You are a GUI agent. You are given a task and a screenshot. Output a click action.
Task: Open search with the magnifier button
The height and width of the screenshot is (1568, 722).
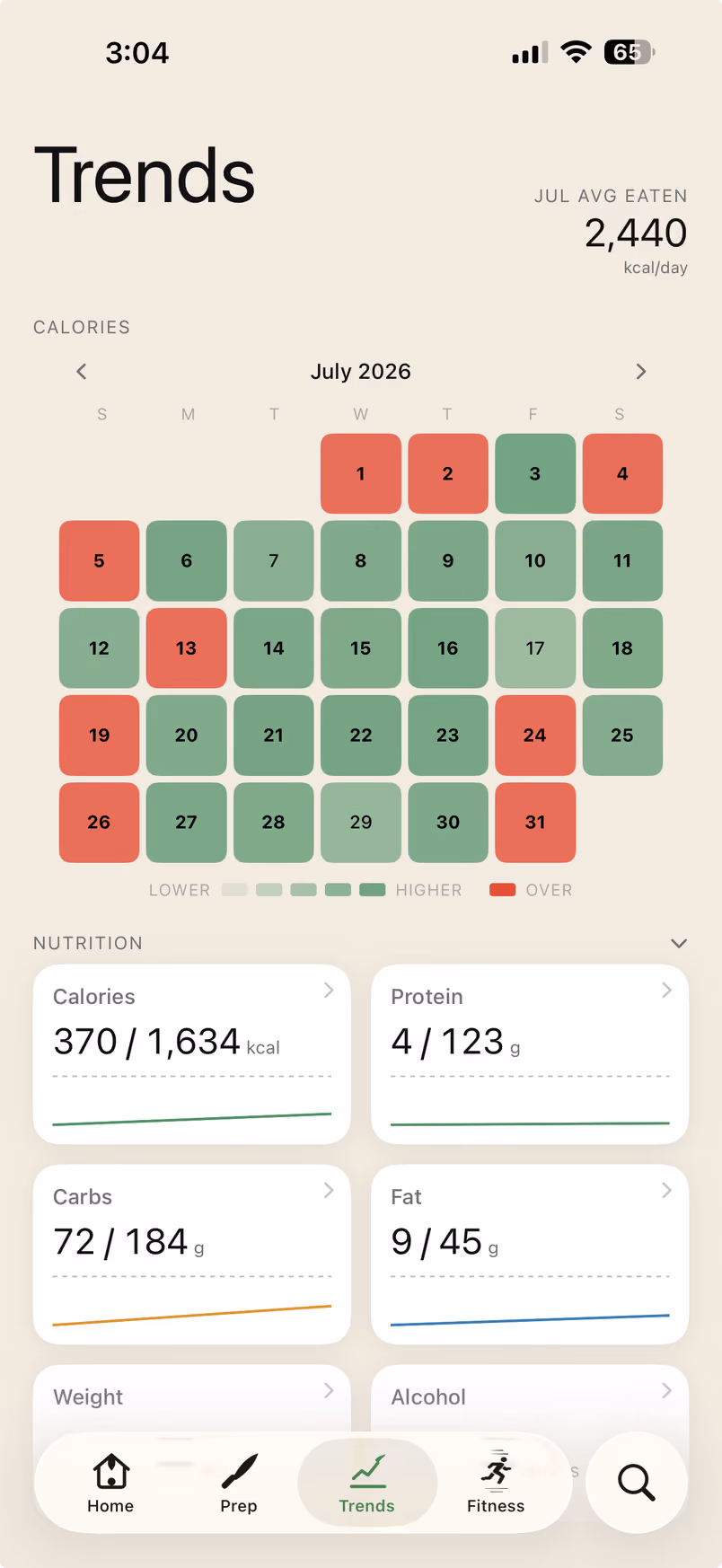click(637, 1483)
